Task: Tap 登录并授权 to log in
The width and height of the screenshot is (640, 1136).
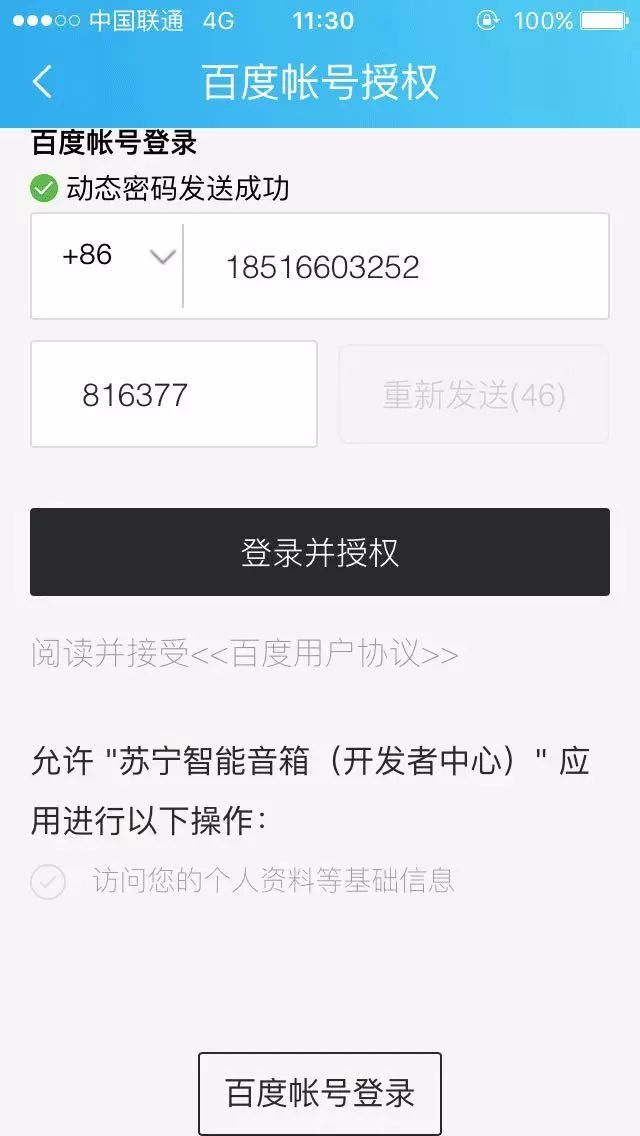Action: click(x=320, y=552)
